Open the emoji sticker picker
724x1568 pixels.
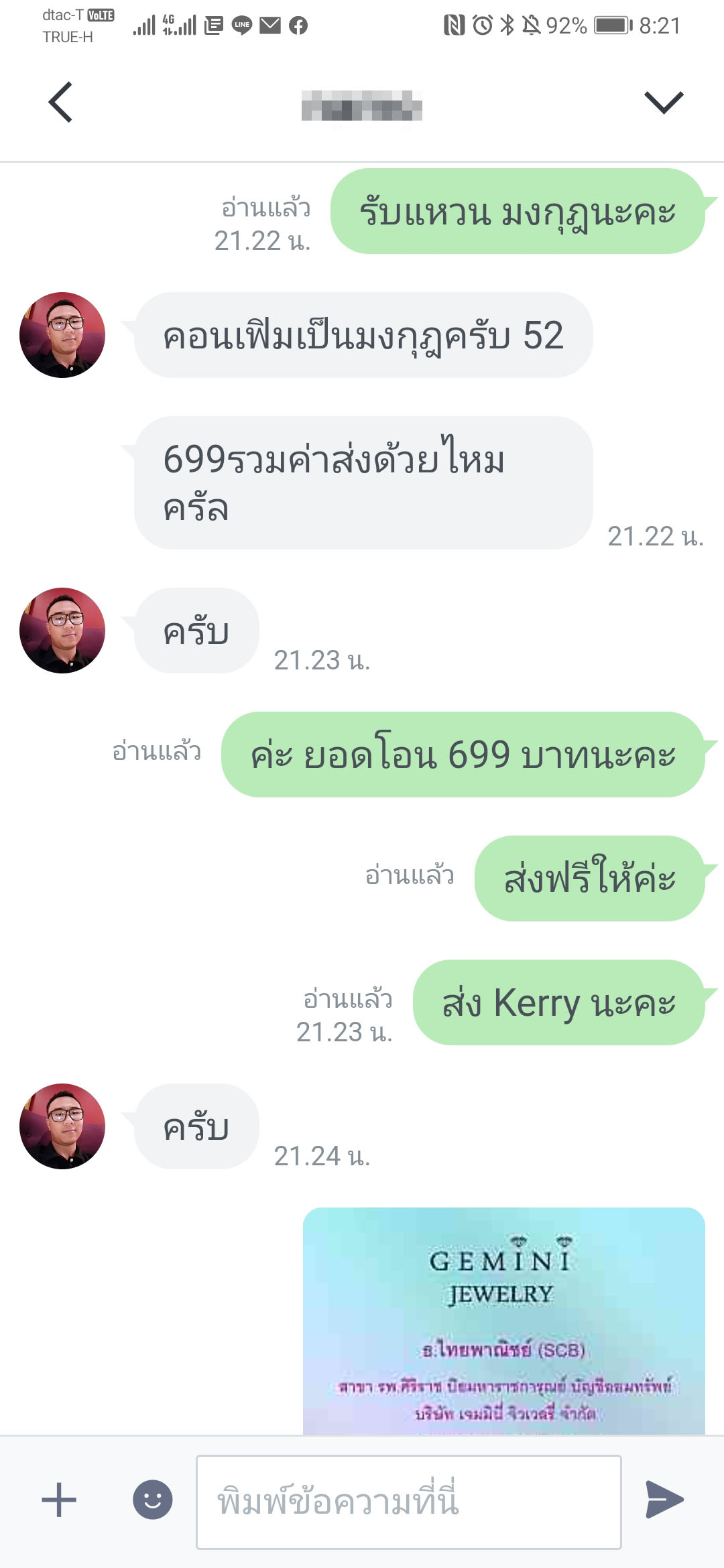(153, 1500)
